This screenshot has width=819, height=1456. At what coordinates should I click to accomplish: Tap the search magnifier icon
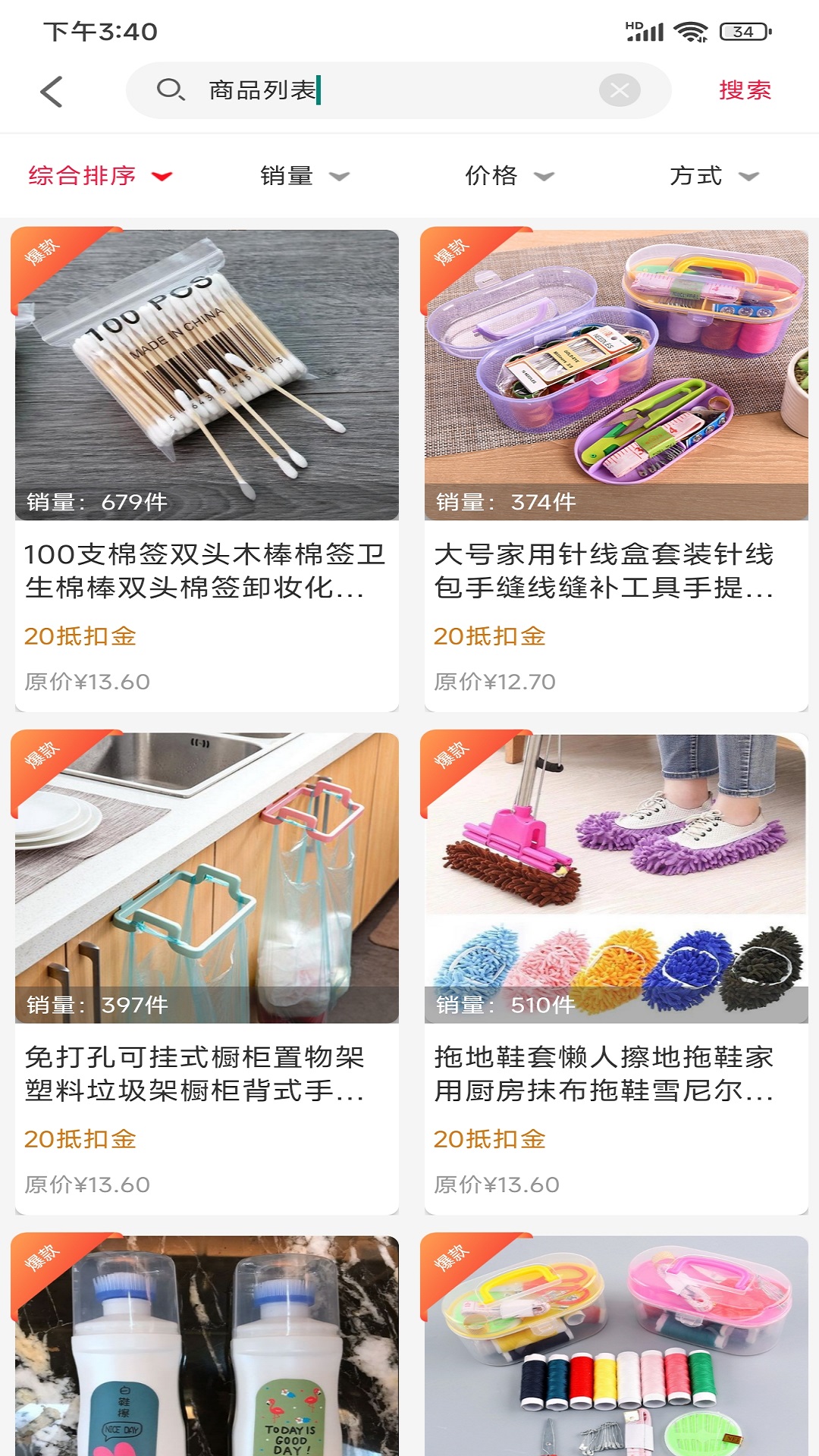(173, 90)
